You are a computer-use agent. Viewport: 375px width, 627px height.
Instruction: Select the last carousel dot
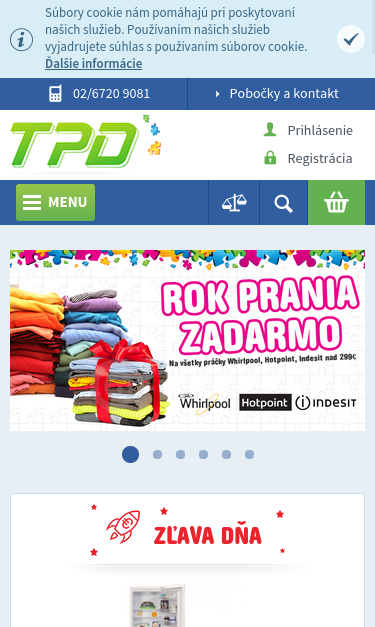(249, 455)
